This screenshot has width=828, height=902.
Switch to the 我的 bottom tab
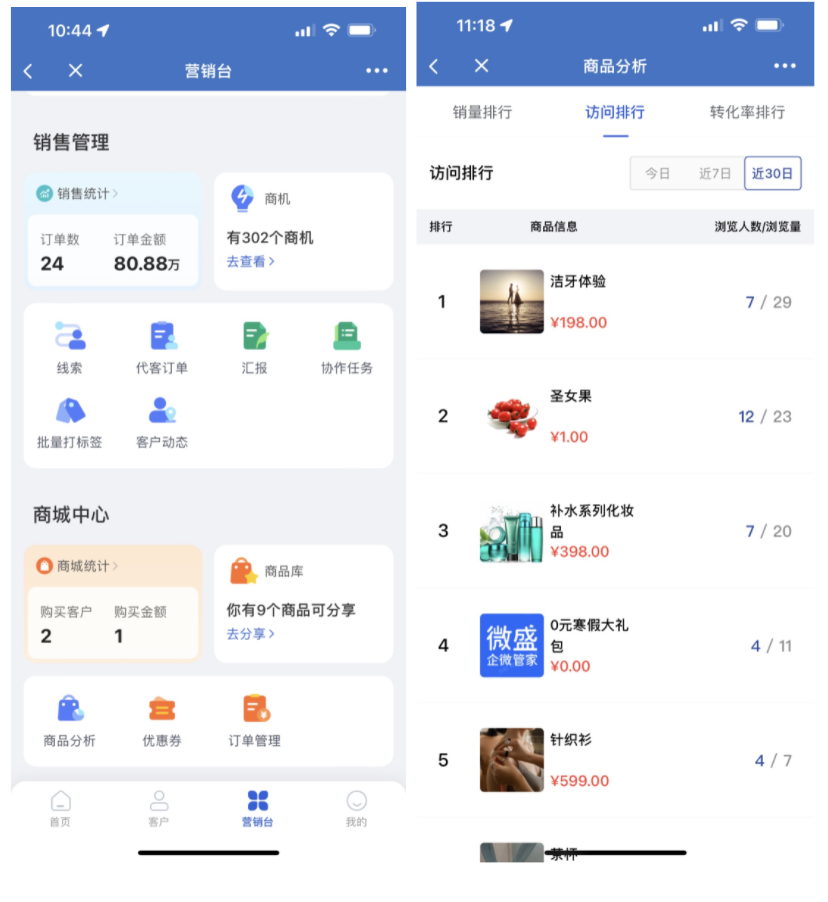356,809
